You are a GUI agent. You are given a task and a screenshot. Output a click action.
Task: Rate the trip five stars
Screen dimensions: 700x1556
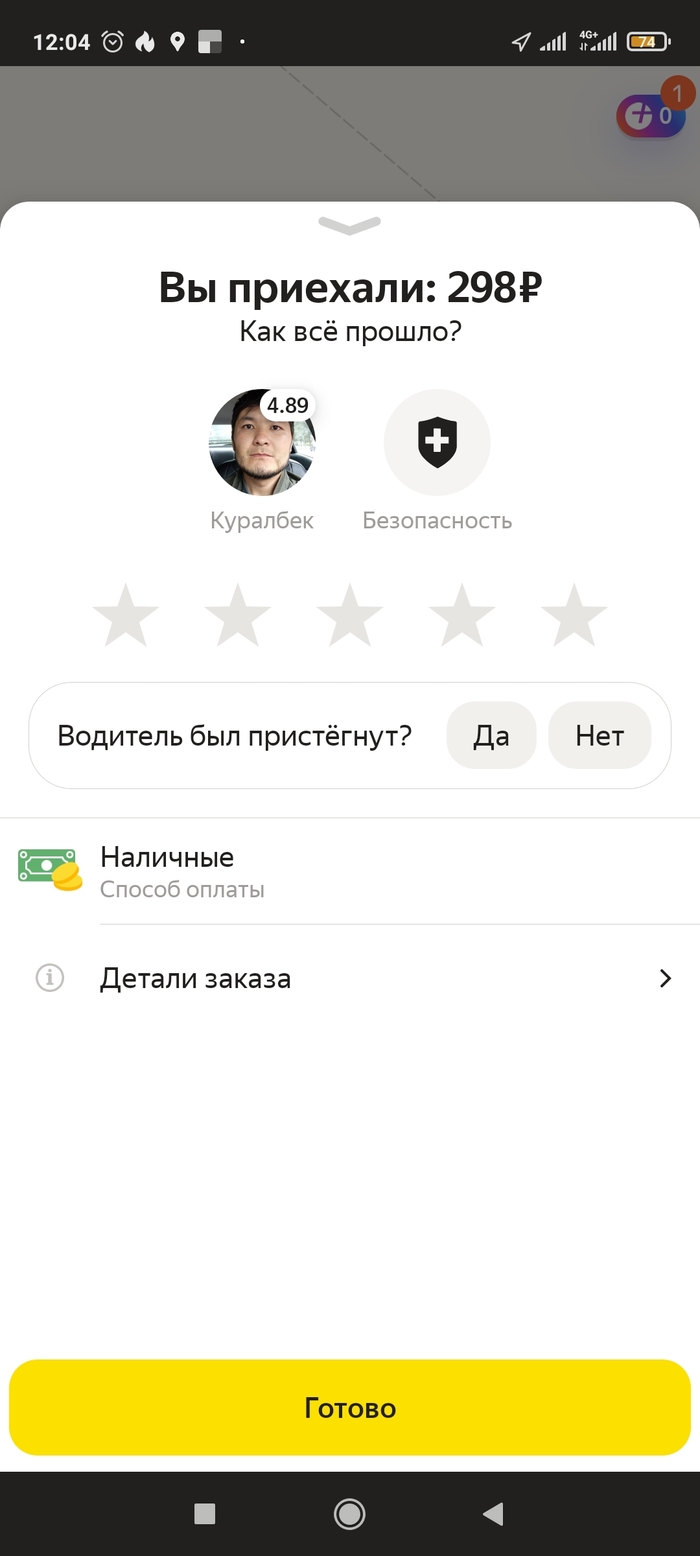(574, 616)
